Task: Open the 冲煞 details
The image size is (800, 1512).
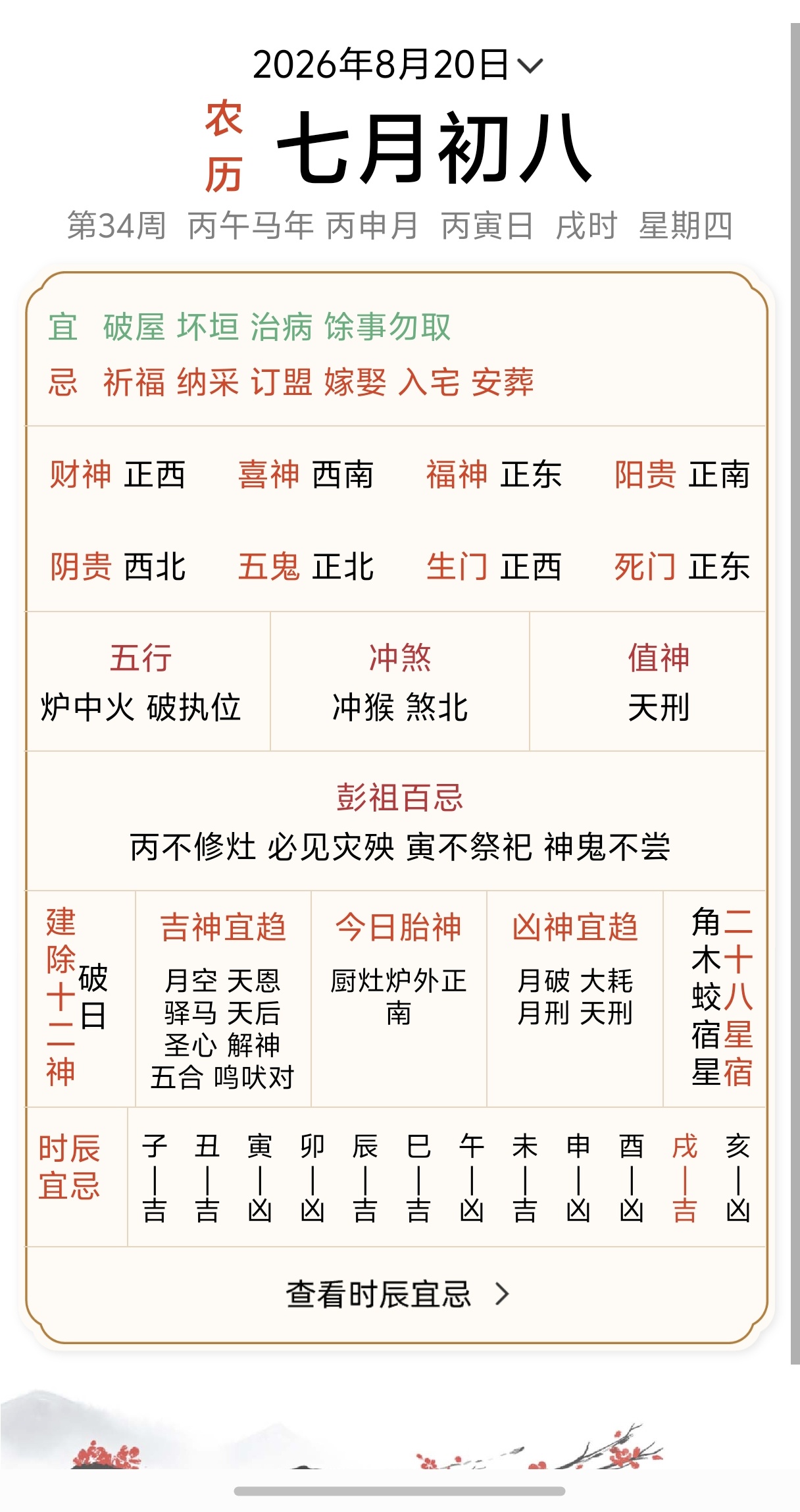Action: [x=400, y=681]
